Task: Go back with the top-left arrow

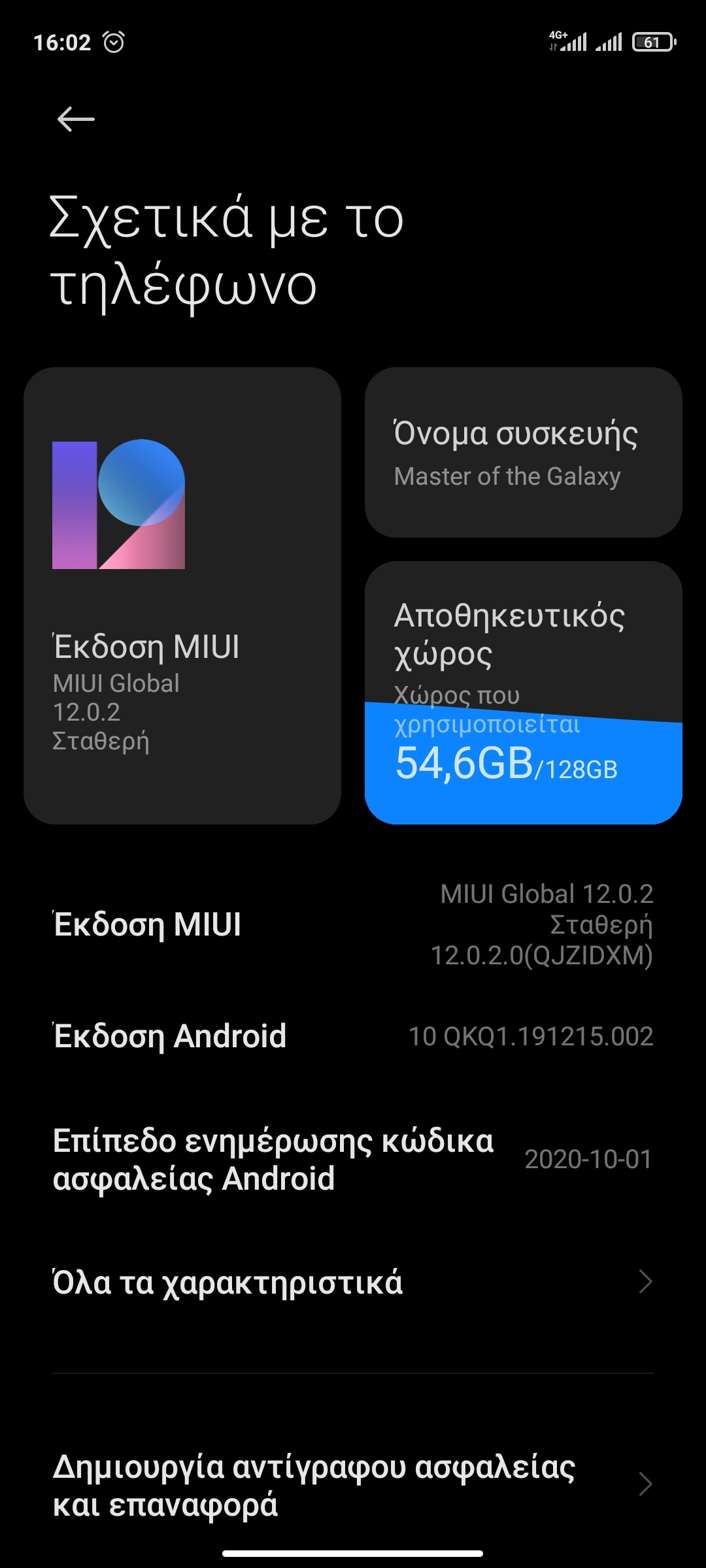Action: [76, 120]
